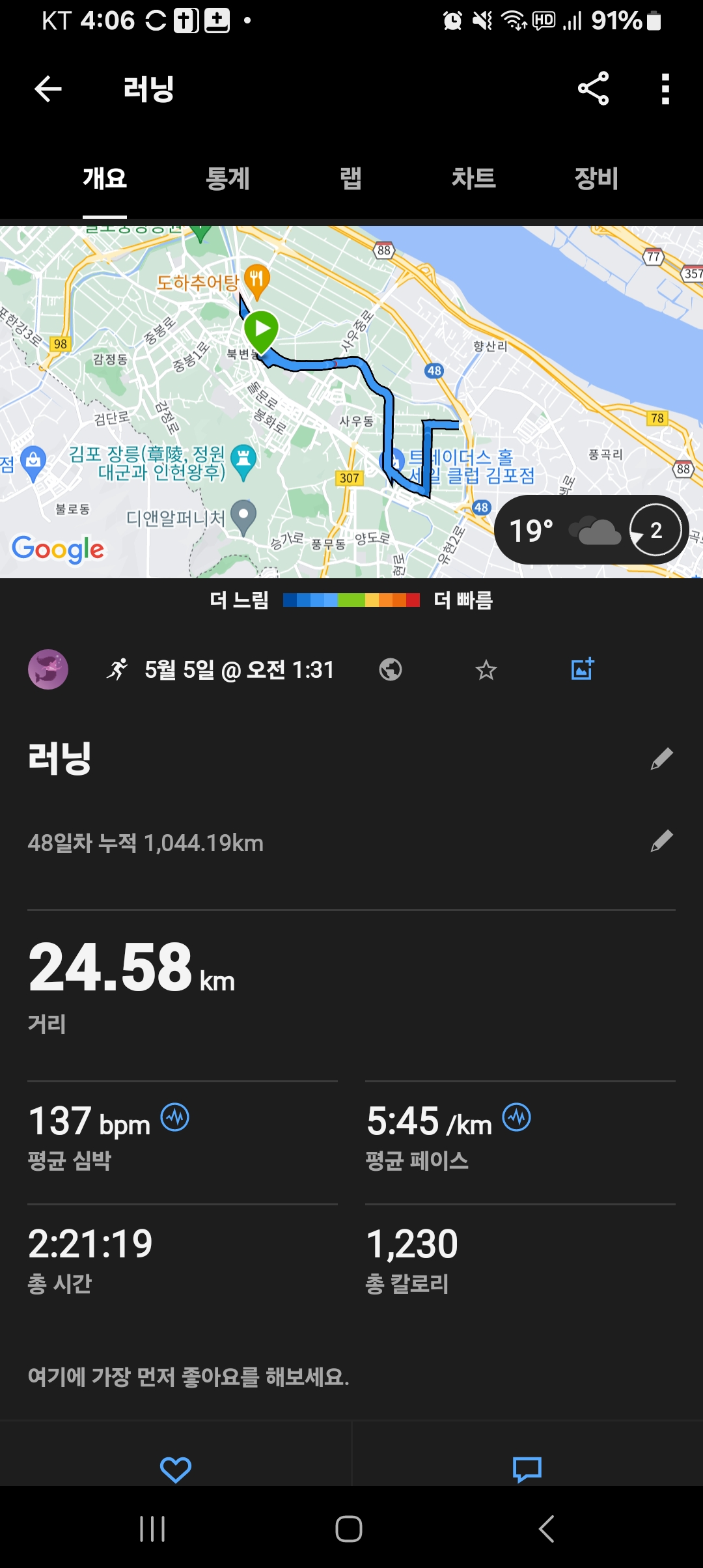
Task: Open heart rate insight next to 137 bpm
Action: (x=175, y=1117)
